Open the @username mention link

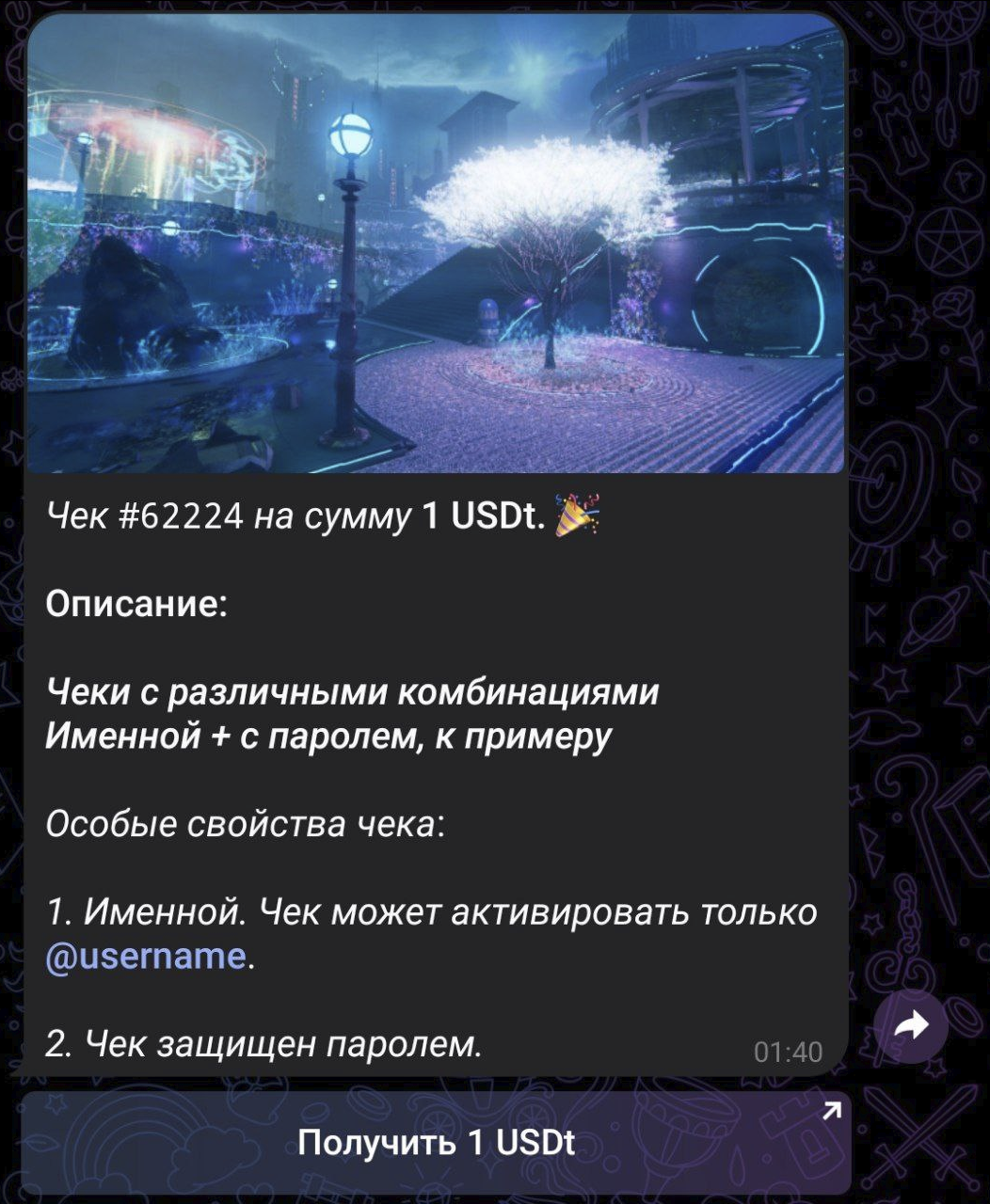[146, 957]
